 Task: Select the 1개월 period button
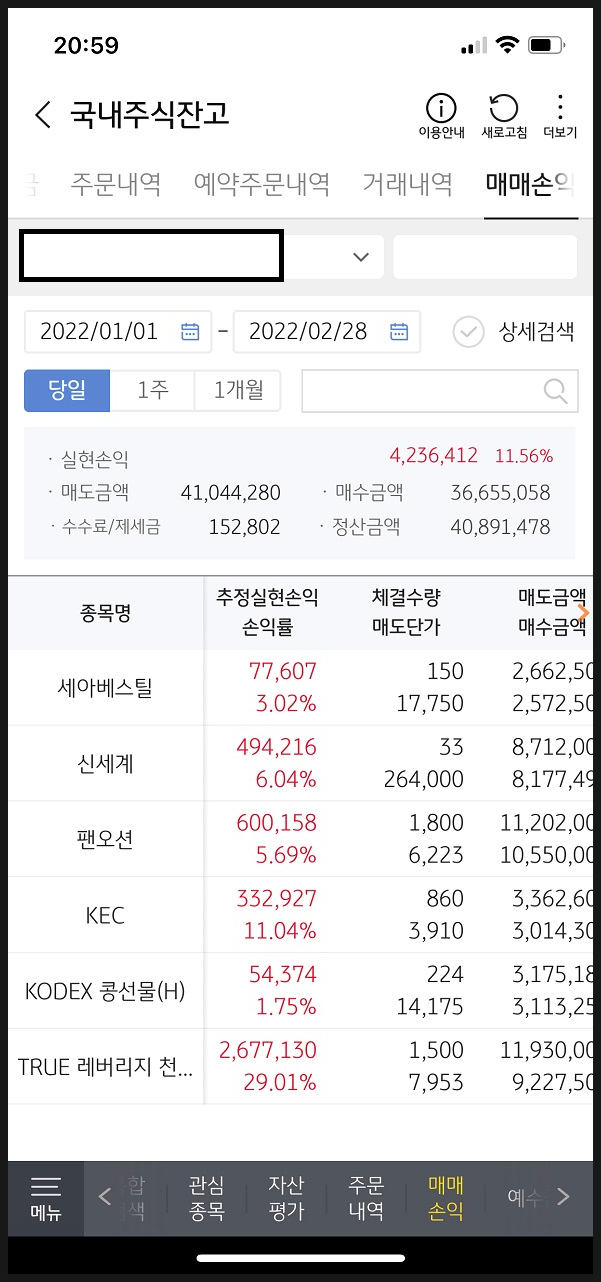238,391
